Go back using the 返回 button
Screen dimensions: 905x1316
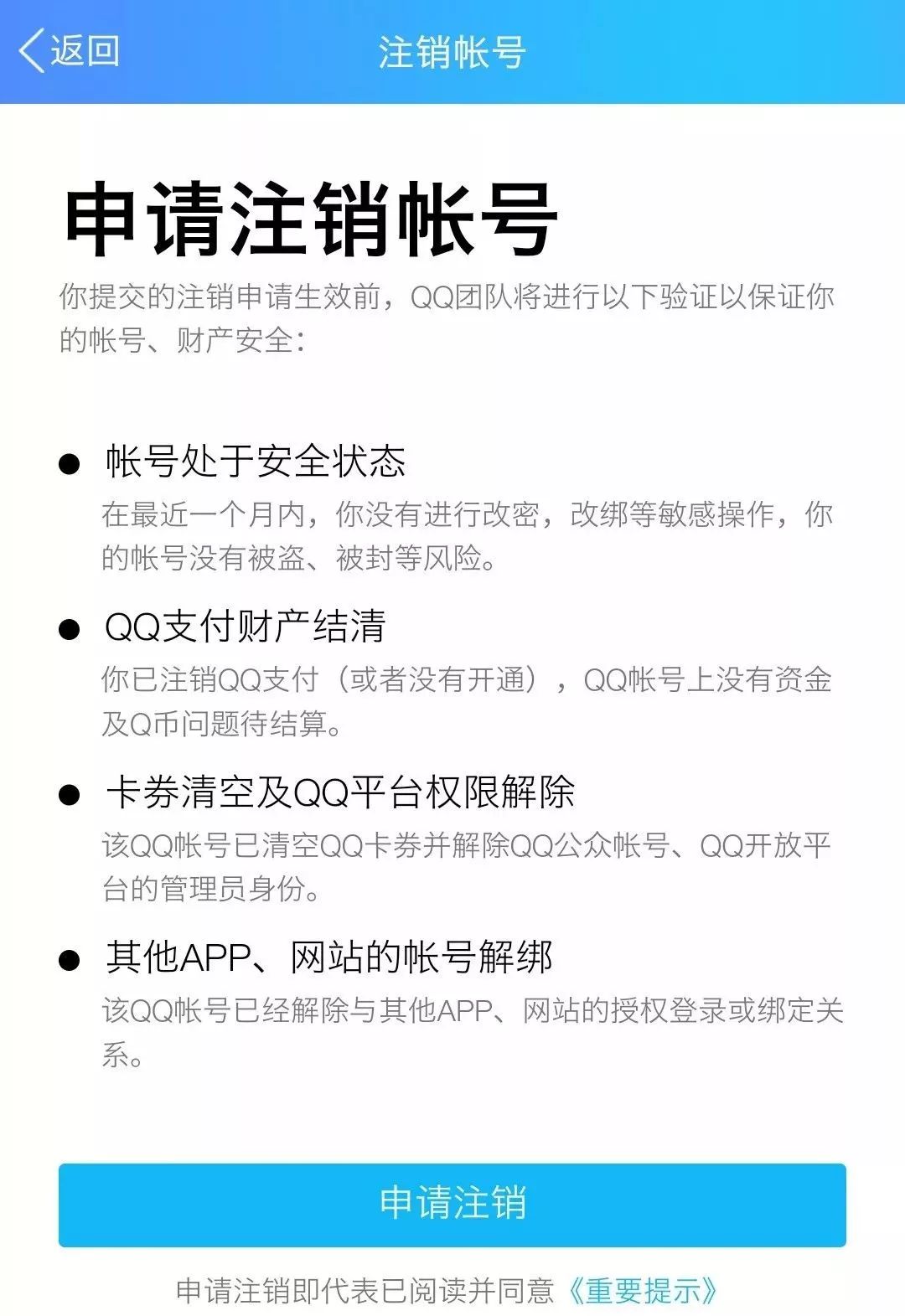click(x=69, y=51)
